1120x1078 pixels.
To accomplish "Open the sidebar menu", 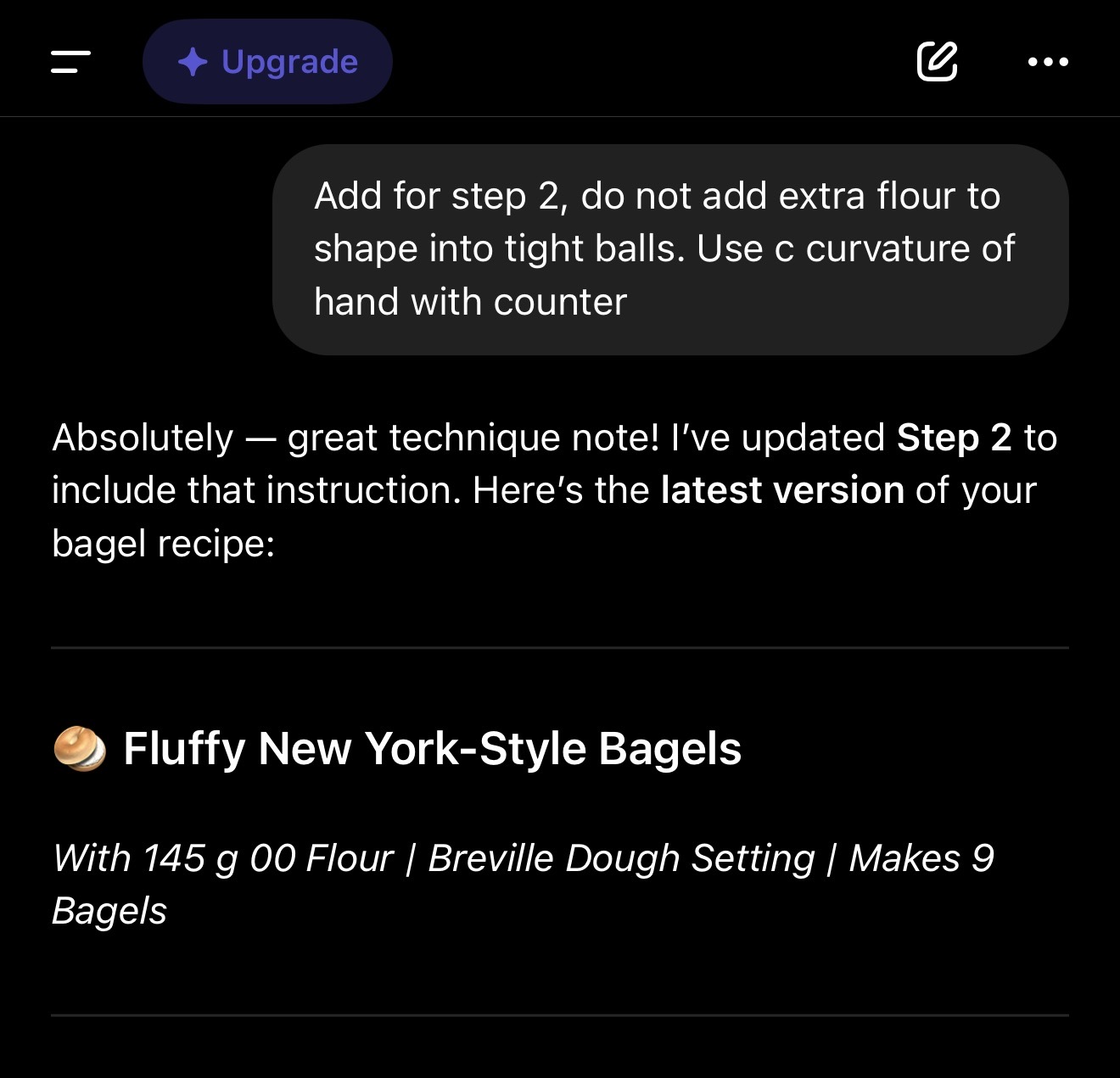I will 70,62.
